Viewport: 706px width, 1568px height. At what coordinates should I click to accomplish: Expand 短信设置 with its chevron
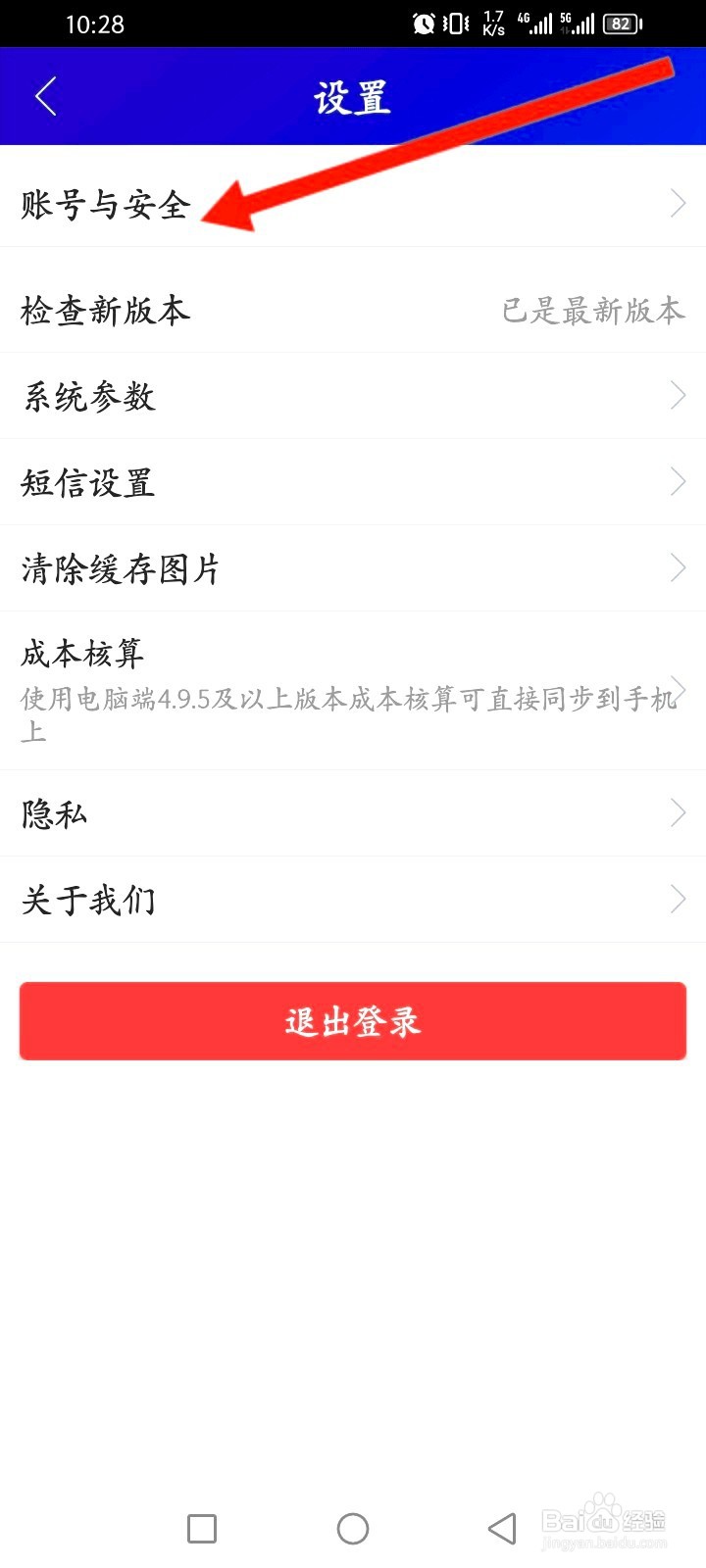(678, 481)
